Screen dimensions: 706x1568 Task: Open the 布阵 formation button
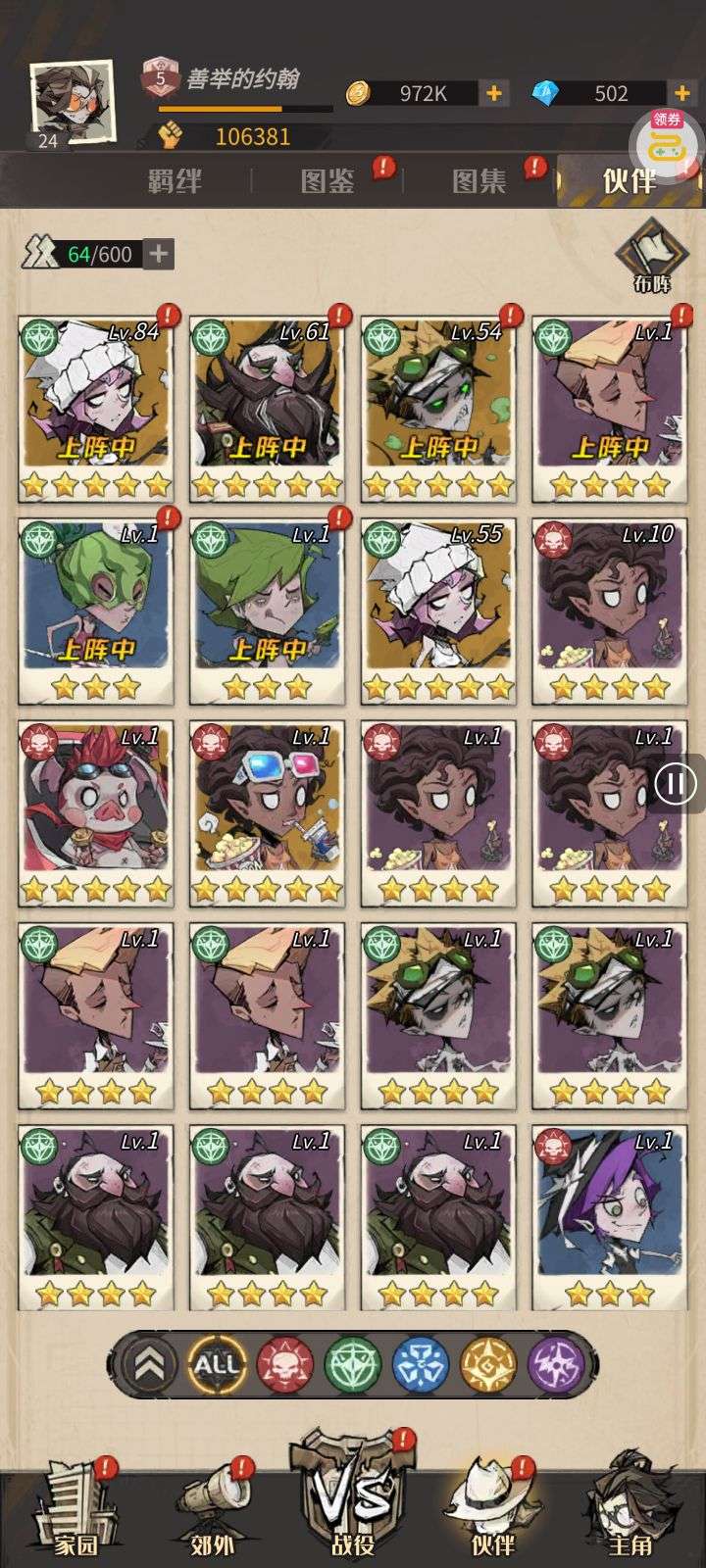pos(651,258)
